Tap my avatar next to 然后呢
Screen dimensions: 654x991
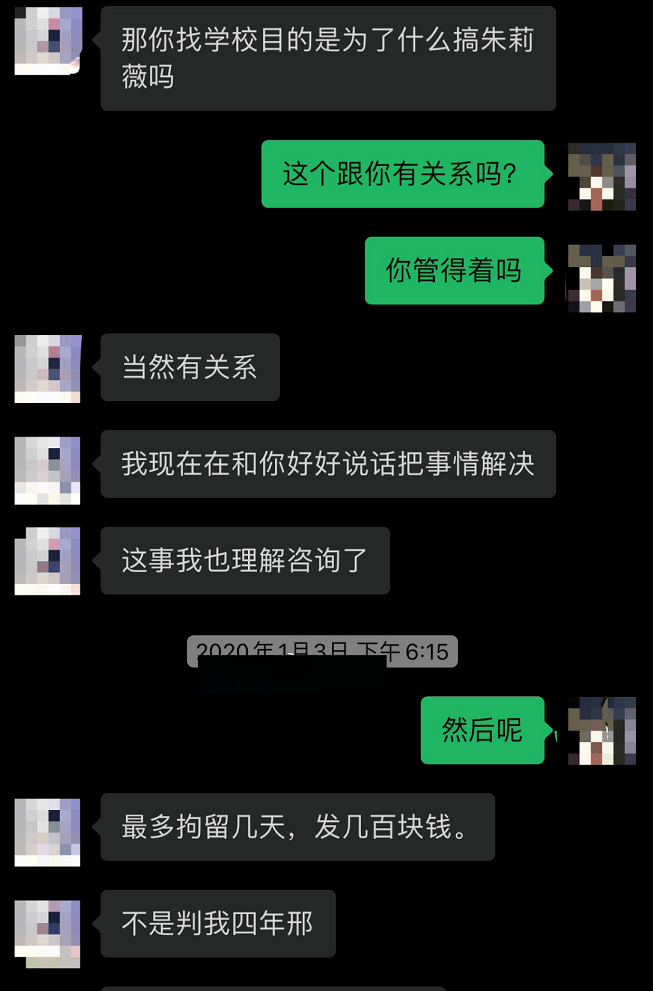(x=601, y=731)
